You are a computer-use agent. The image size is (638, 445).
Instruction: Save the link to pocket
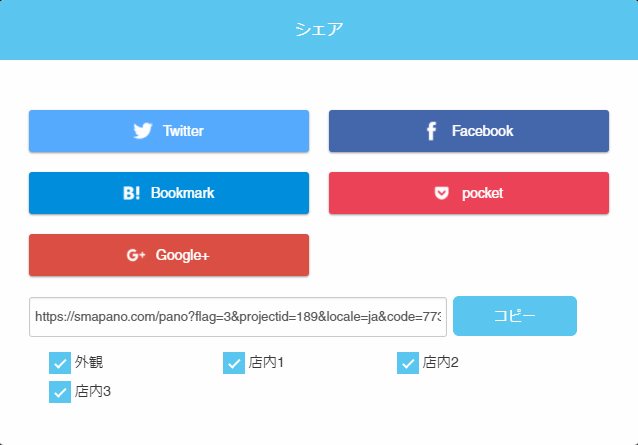coord(468,193)
